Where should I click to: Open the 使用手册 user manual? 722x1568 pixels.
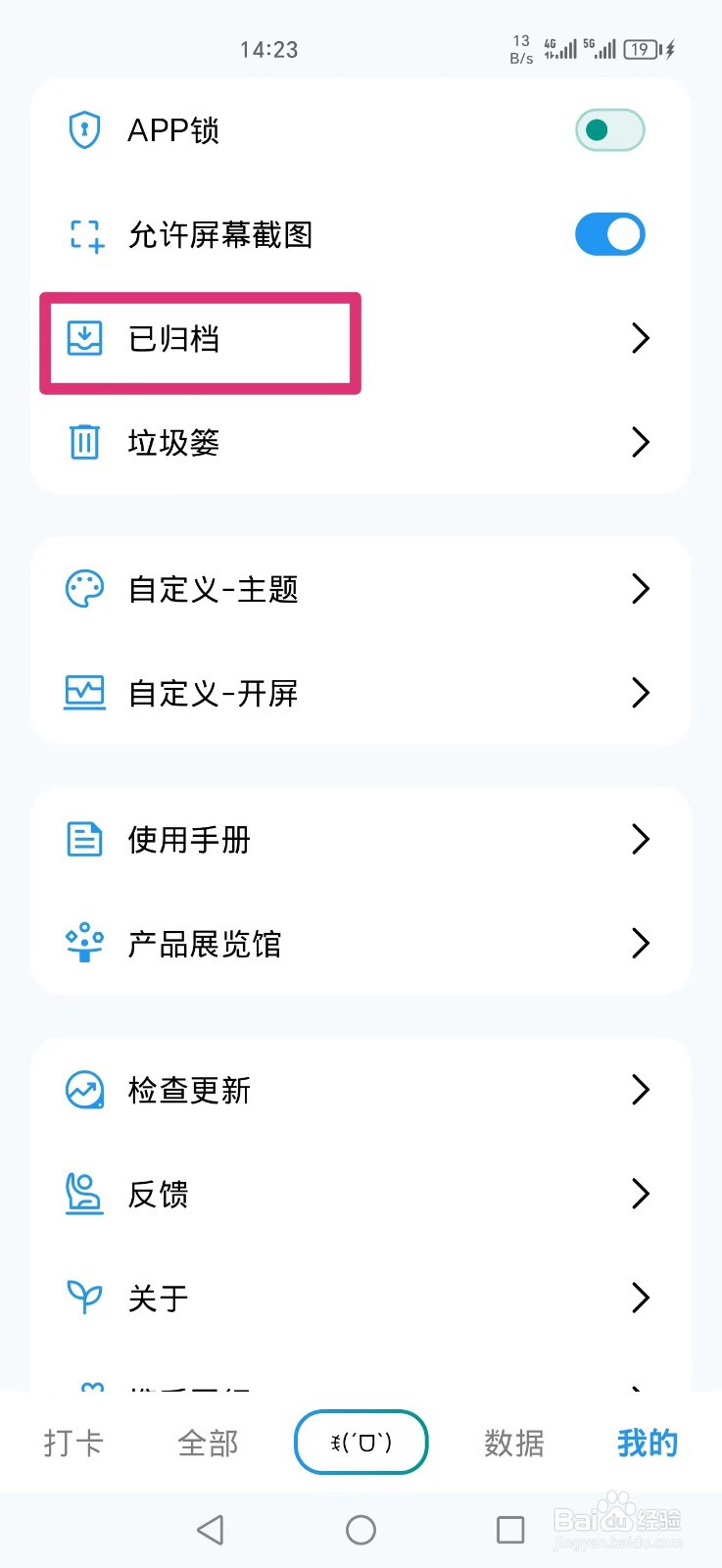coord(361,840)
